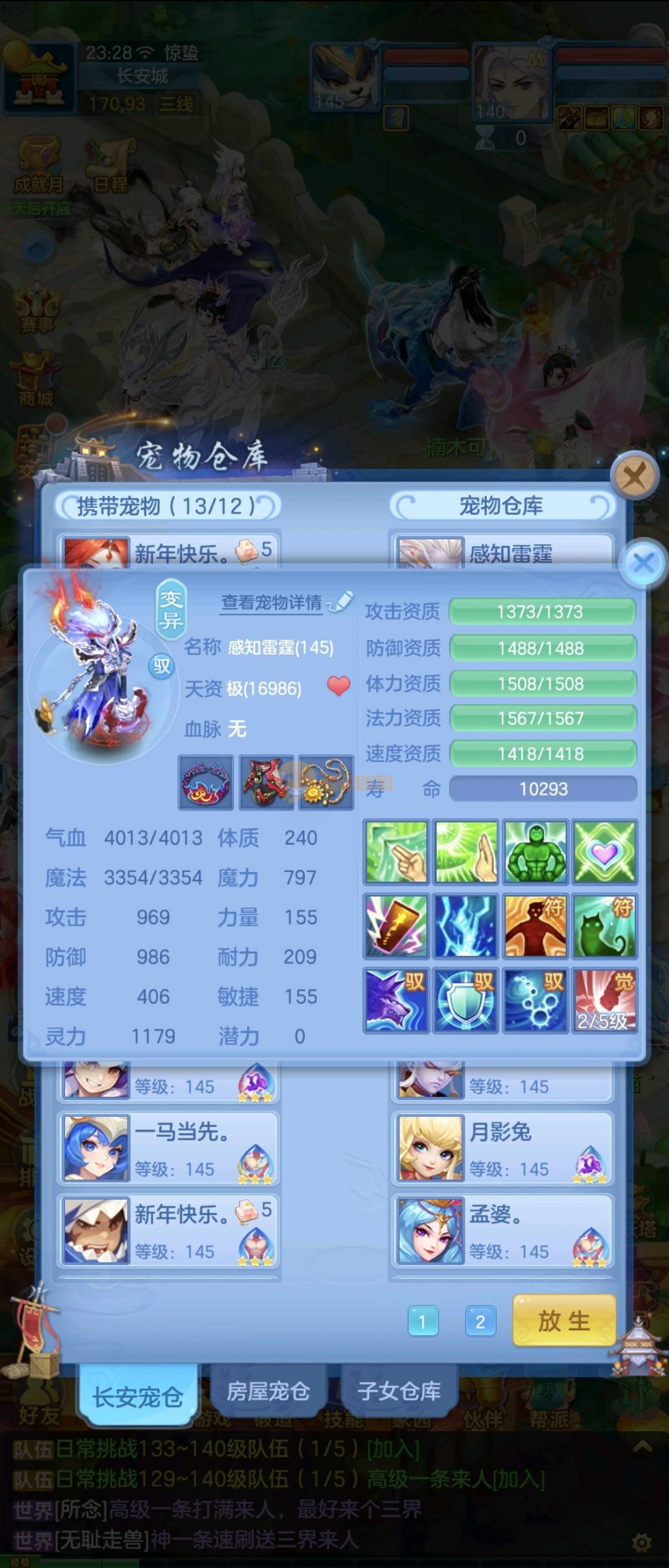Select the pet 一马当先。

tap(168, 1148)
